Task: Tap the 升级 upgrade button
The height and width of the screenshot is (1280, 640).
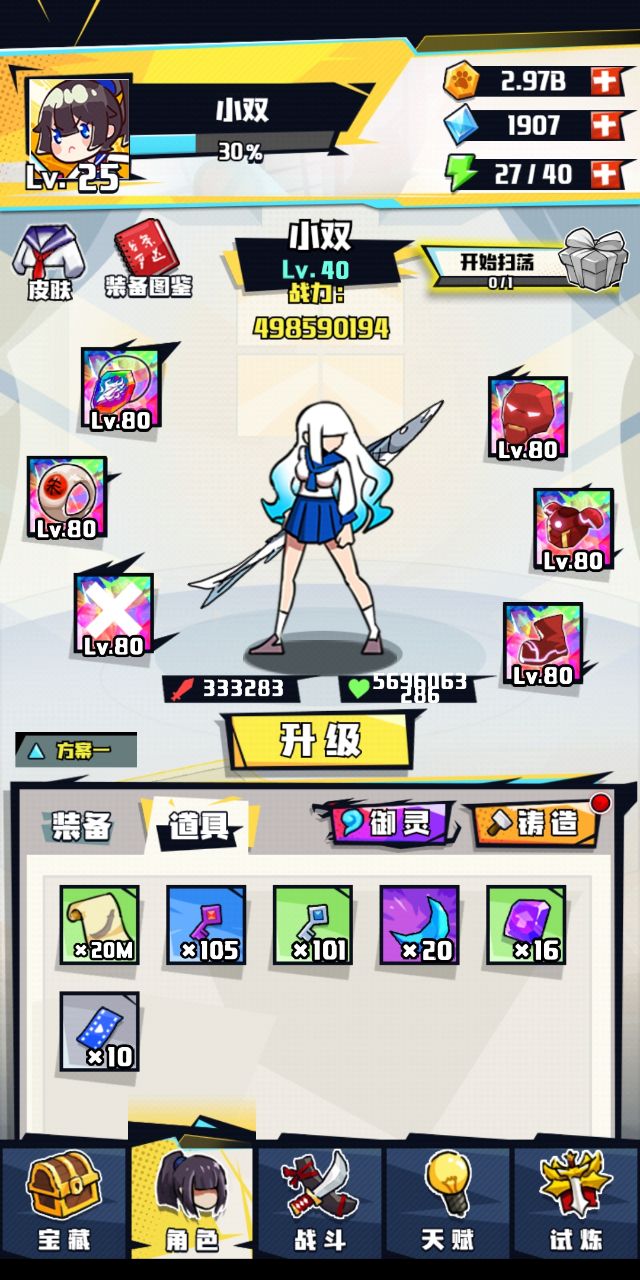Action: [x=320, y=742]
